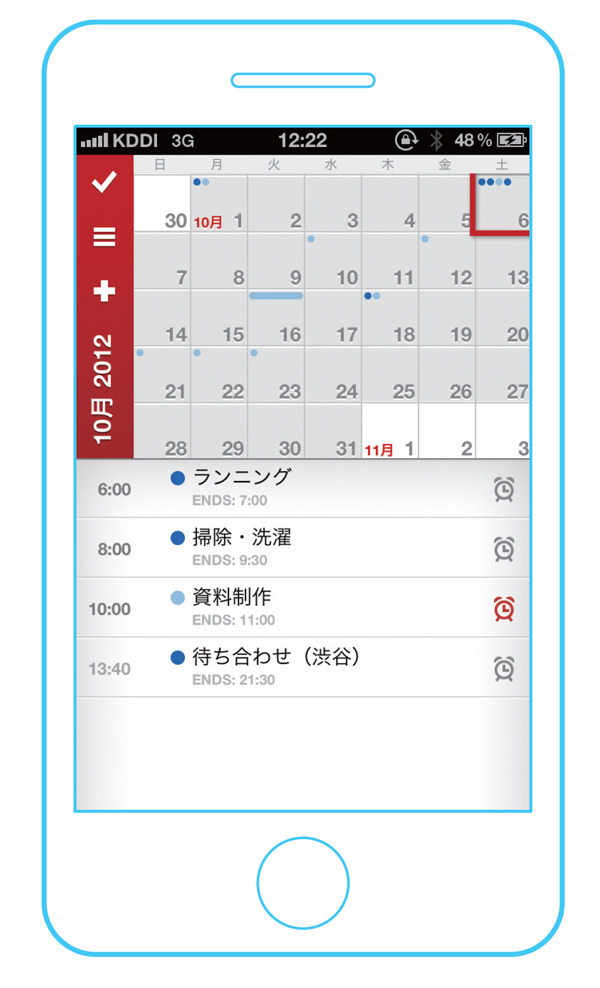Open the 掃除・洗濯 event at 8:00
Screen dimensions: 600x988
303,548
